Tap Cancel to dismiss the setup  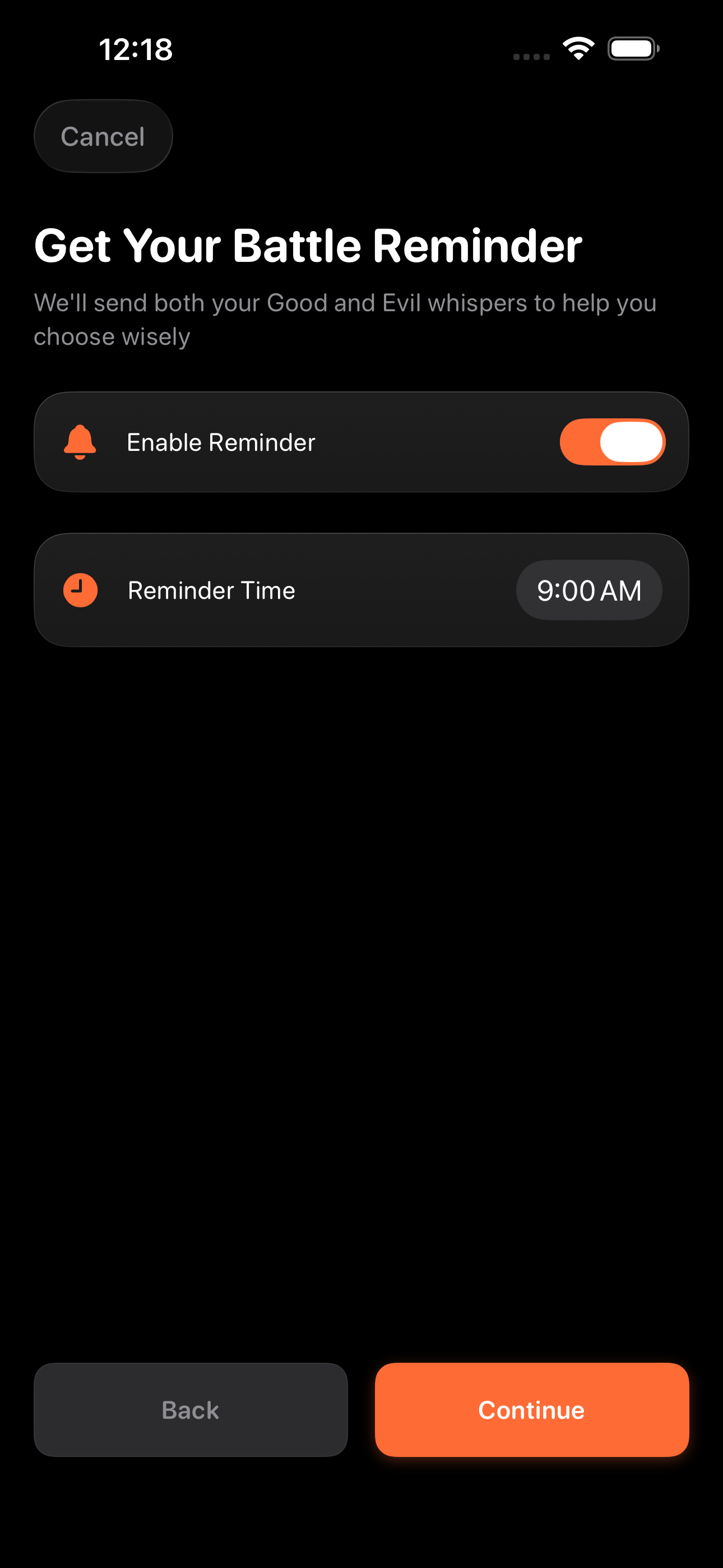tap(102, 136)
